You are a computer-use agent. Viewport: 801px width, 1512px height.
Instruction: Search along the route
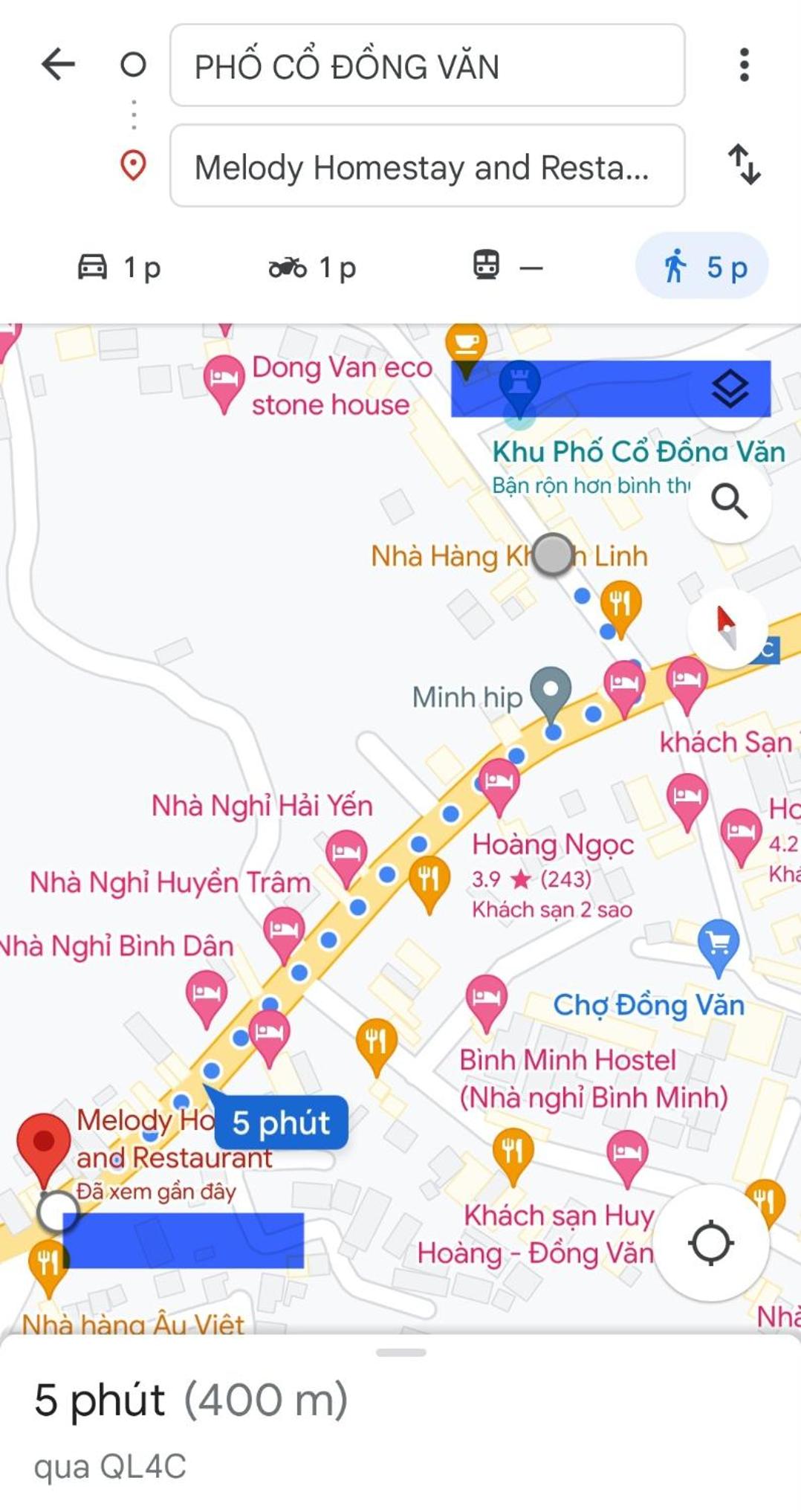tap(729, 501)
